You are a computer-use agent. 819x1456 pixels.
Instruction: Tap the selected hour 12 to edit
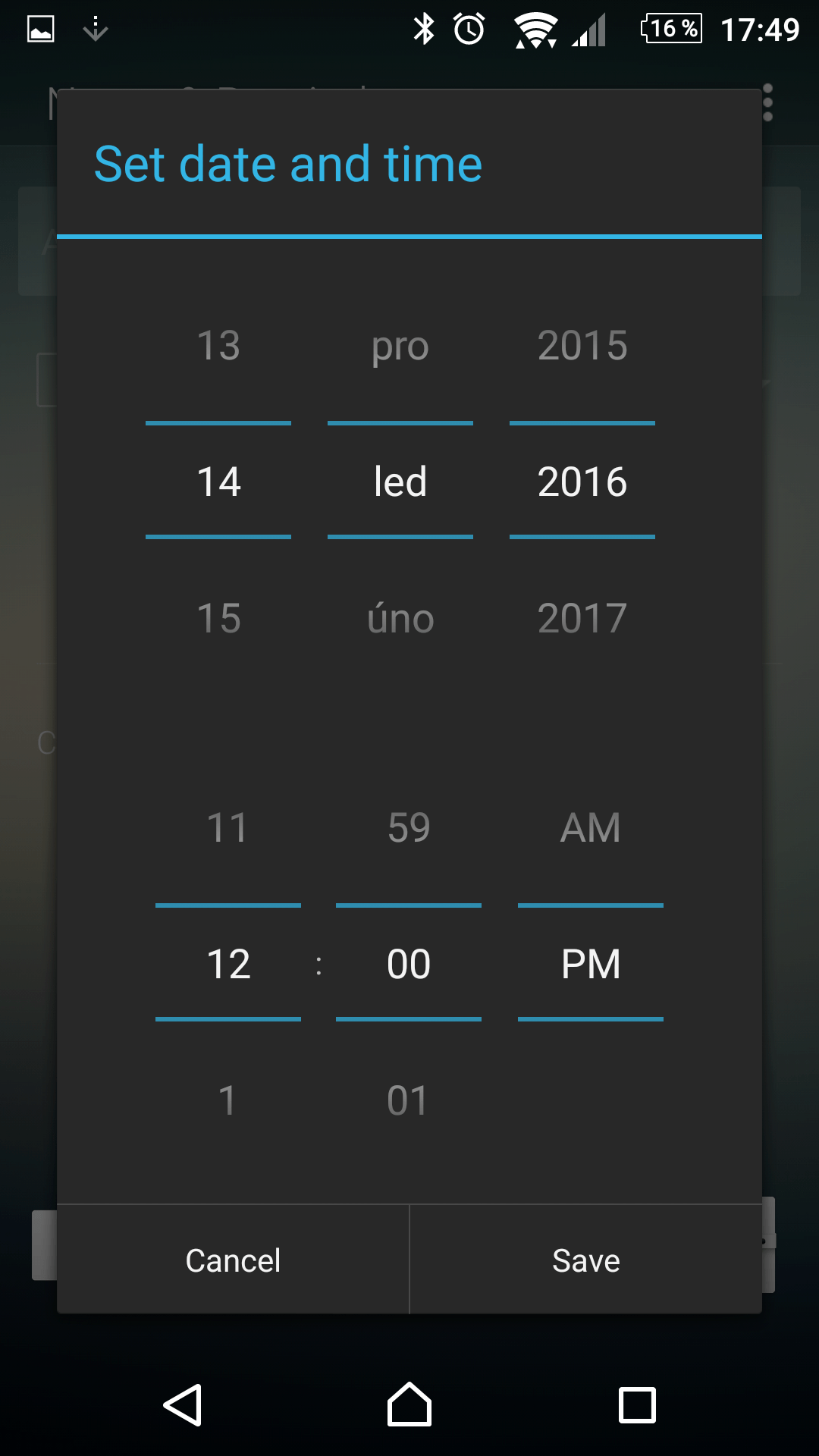[x=227, y=964]
